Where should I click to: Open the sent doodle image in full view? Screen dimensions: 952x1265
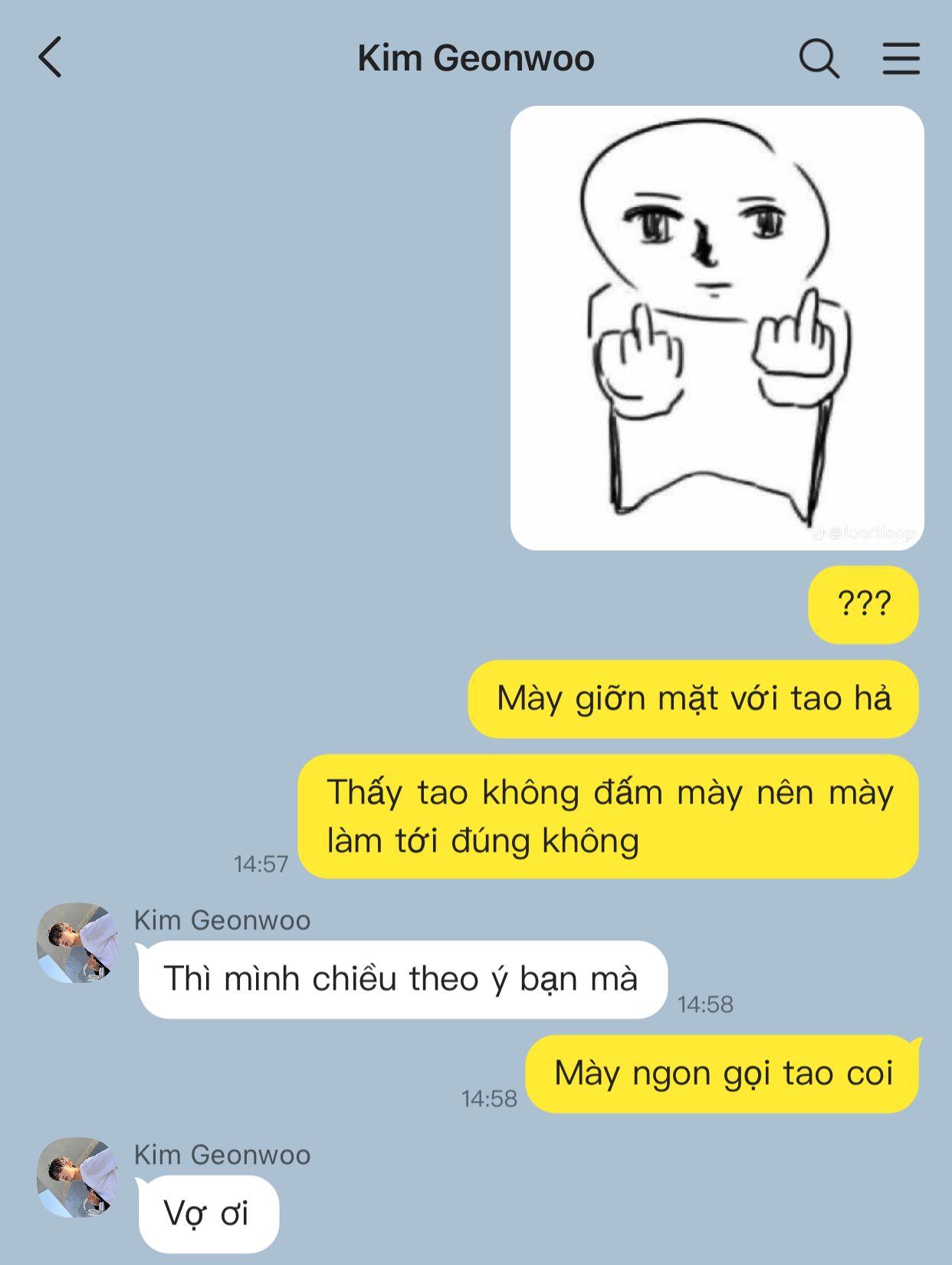click(717, 328)
